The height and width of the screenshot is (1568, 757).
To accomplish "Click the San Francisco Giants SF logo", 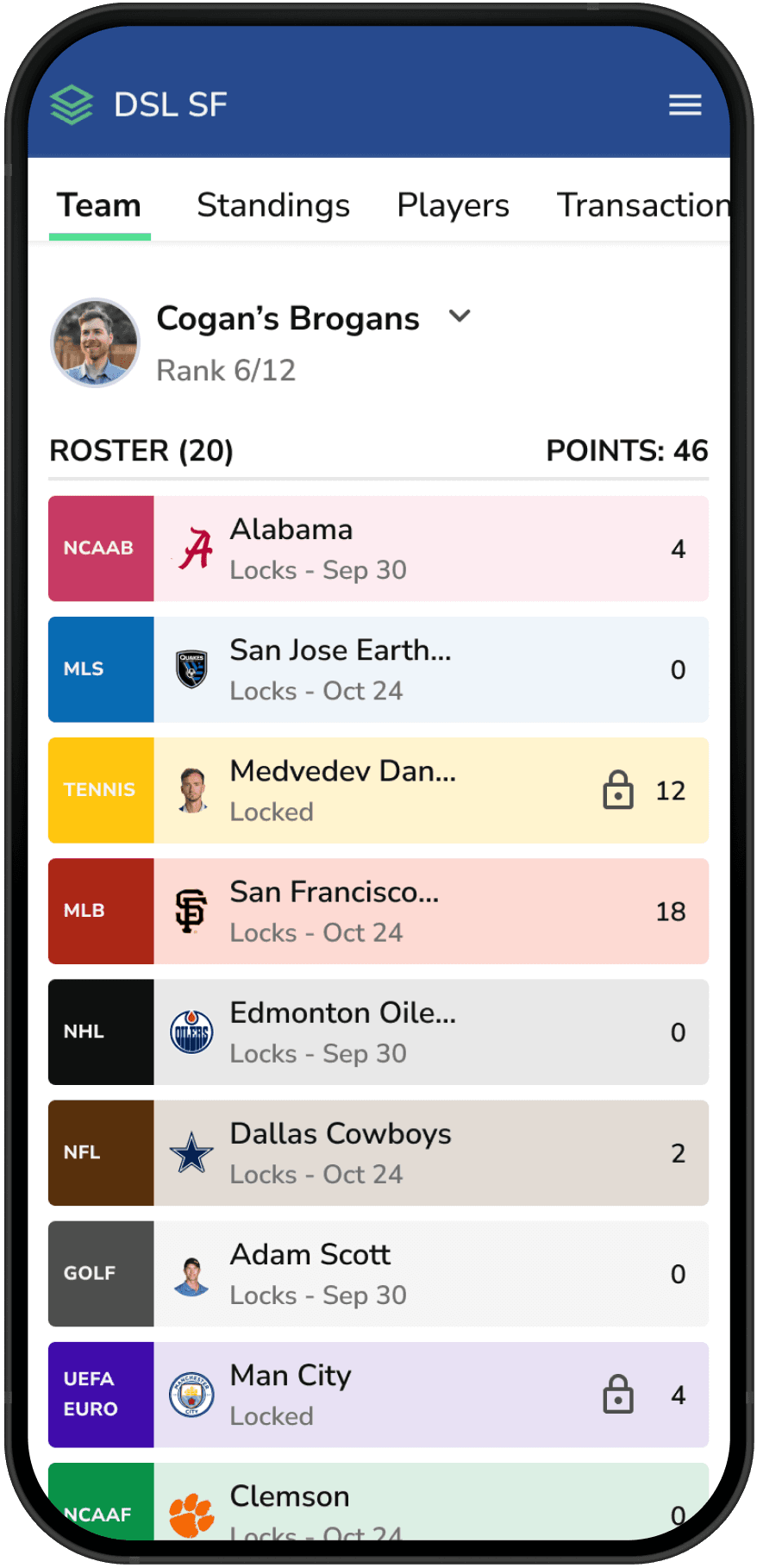I will (191, 910).
